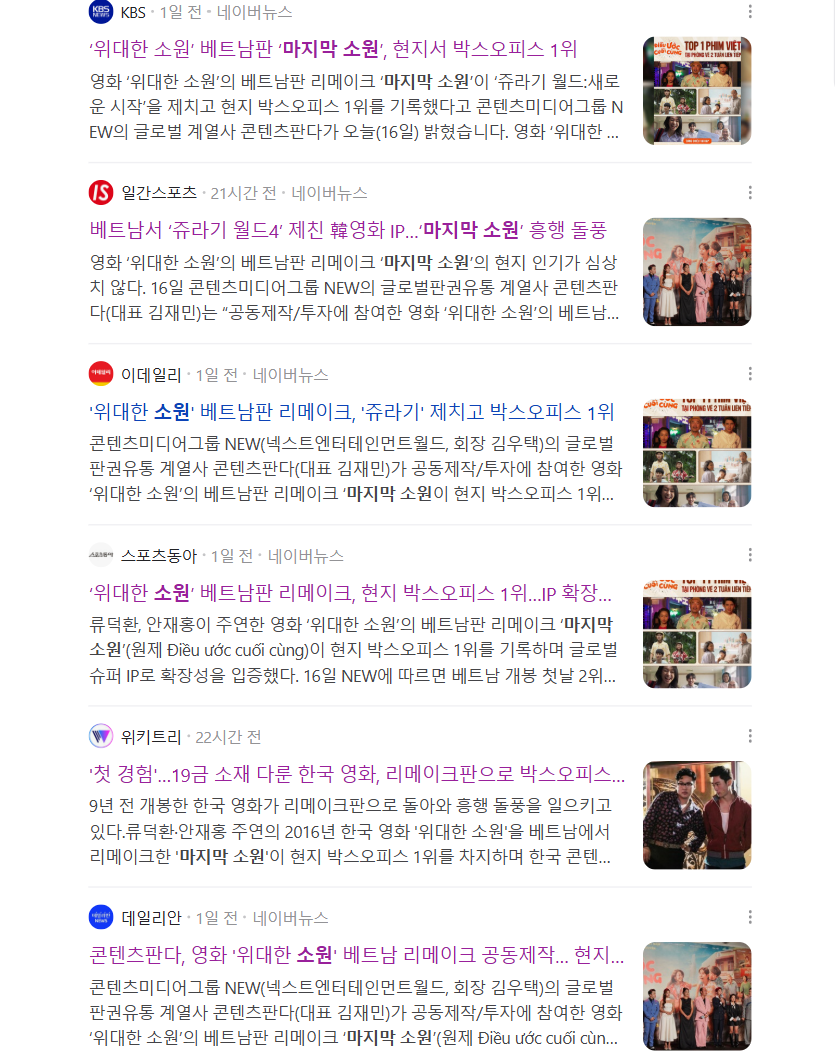Open the 이데일리 headline about 베트남판 리메이크
Viewport: 835px width, 1057px height.
pos(351,412)
